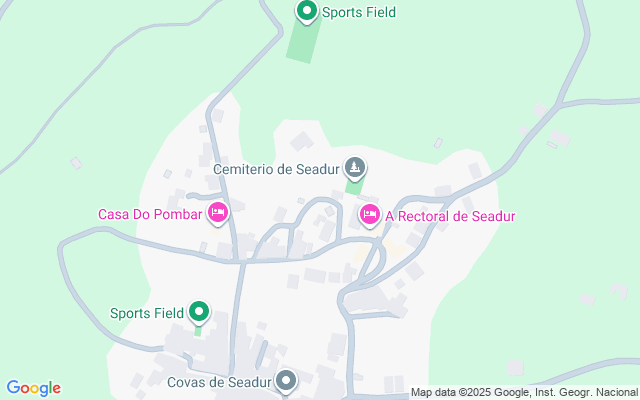Open the Sports Field pin near Covas de Seadur
Image resolution: width=640 pixels, height=400 pixels.
(x=199, y=312)
